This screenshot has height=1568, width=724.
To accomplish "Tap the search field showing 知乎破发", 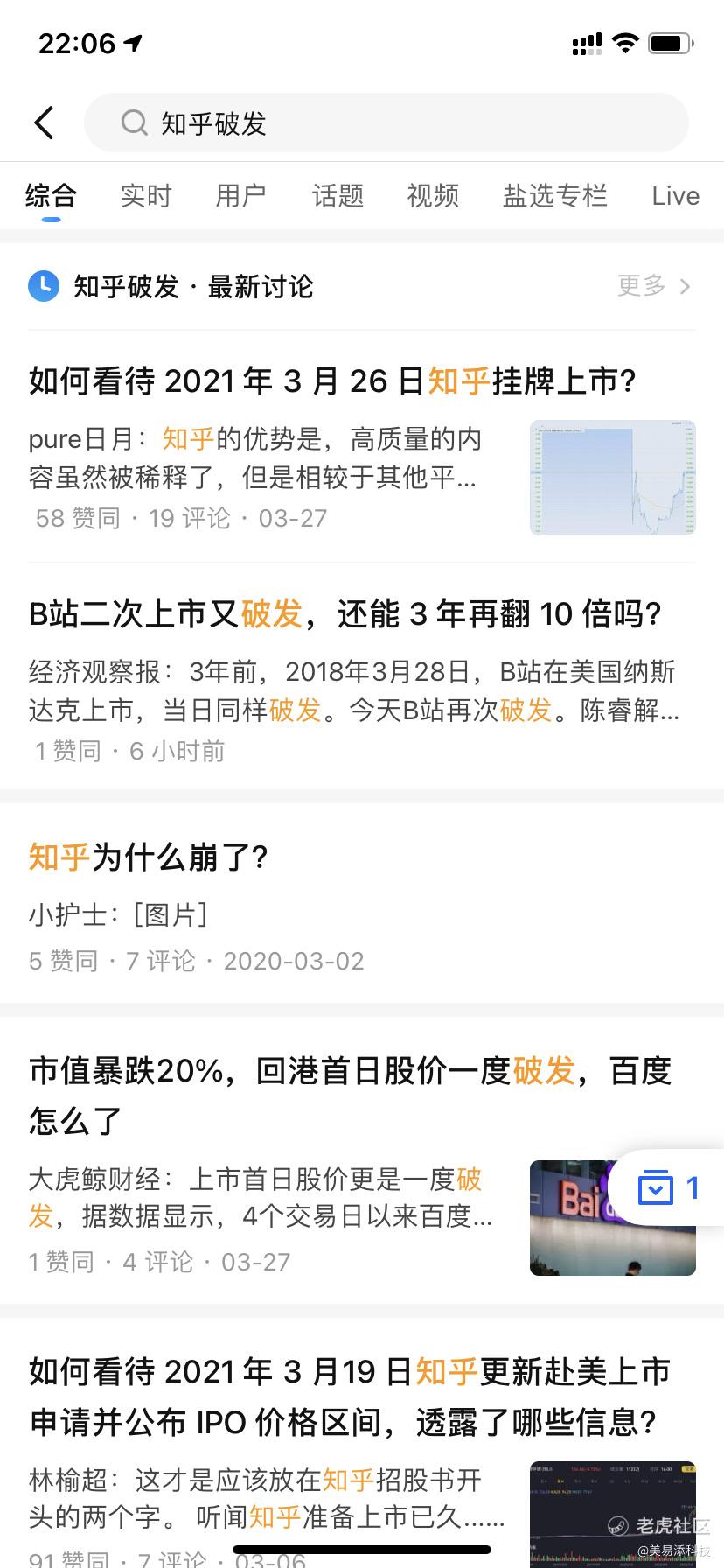I will point(386,123).
